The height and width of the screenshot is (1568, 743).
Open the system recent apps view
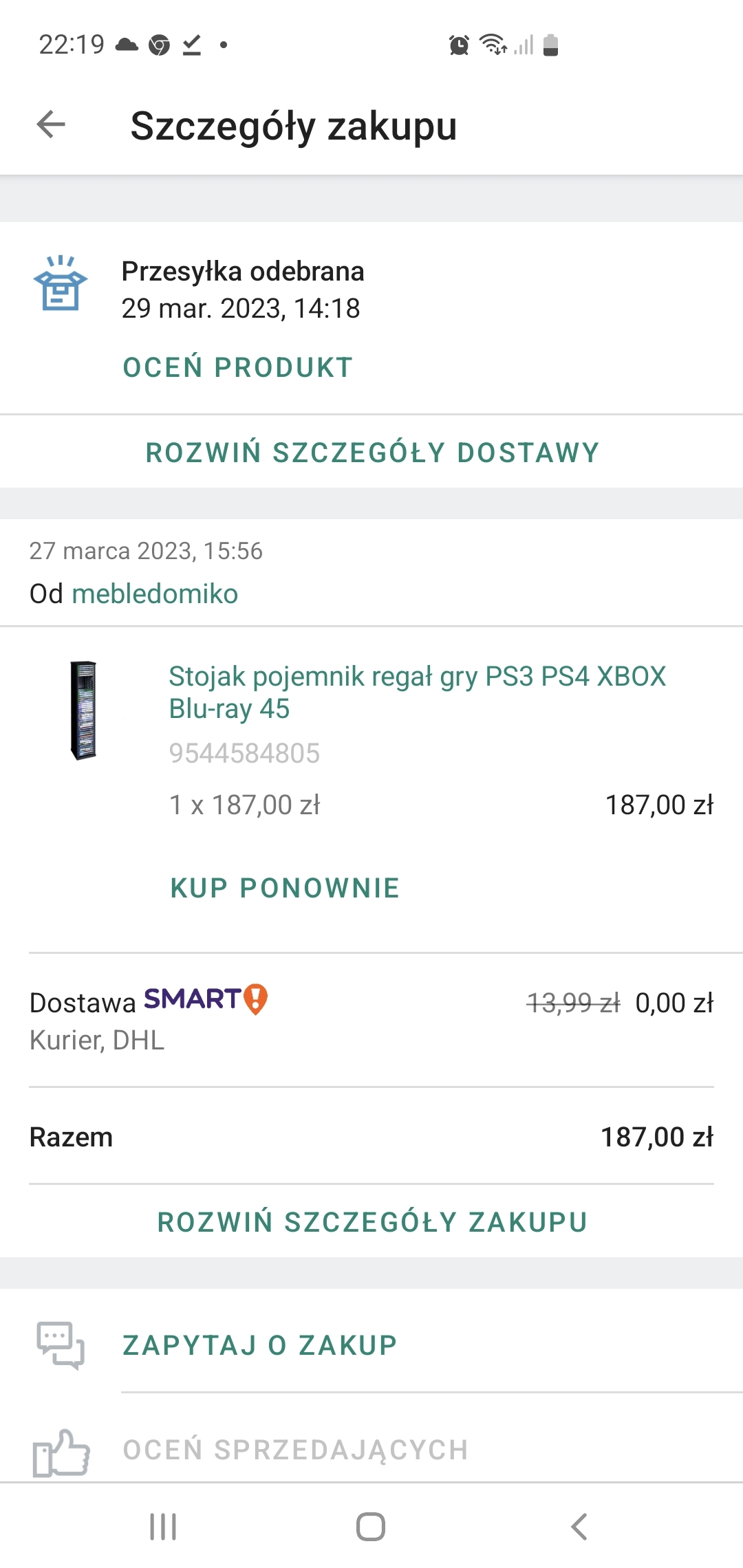[x=164, y=1527]
